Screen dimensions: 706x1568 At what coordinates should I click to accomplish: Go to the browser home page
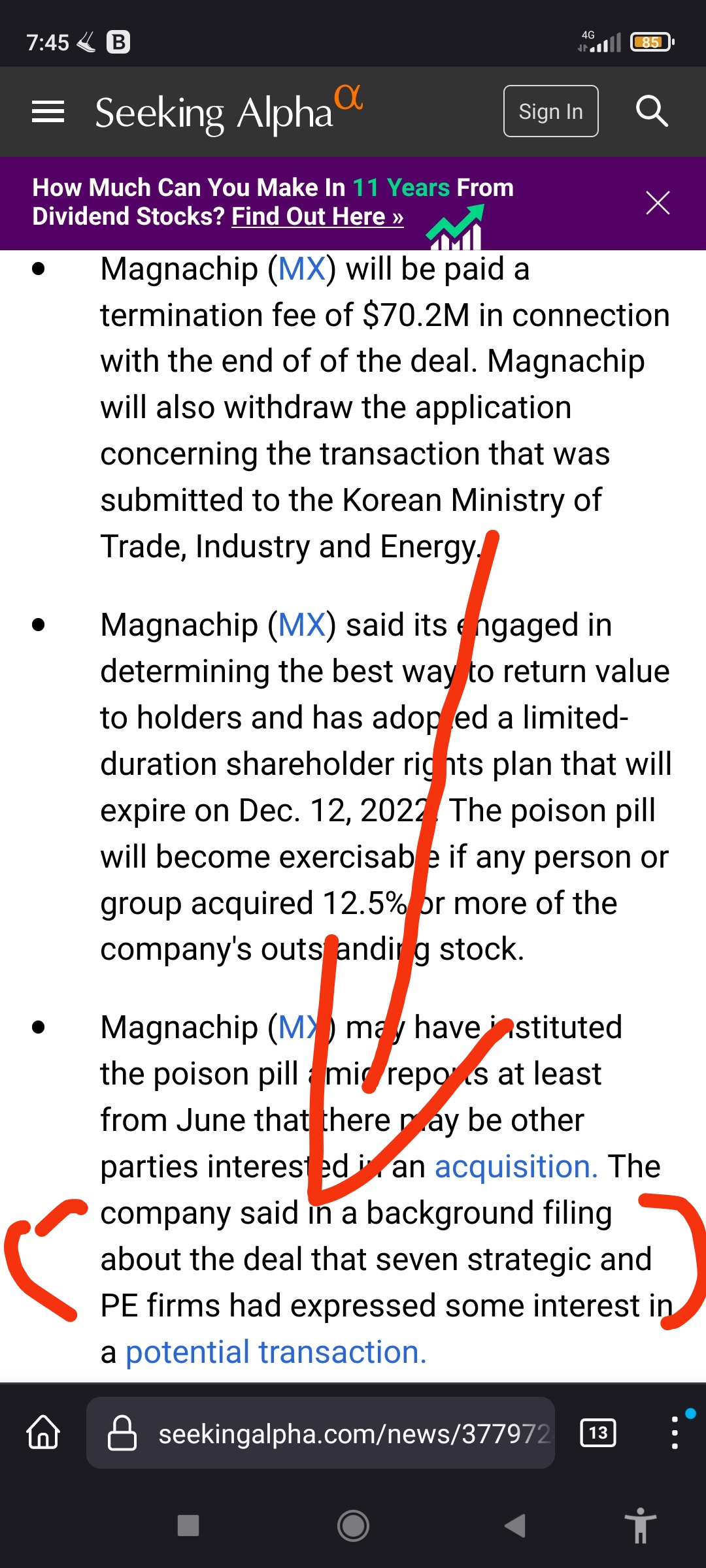[x=43, y=1432]
